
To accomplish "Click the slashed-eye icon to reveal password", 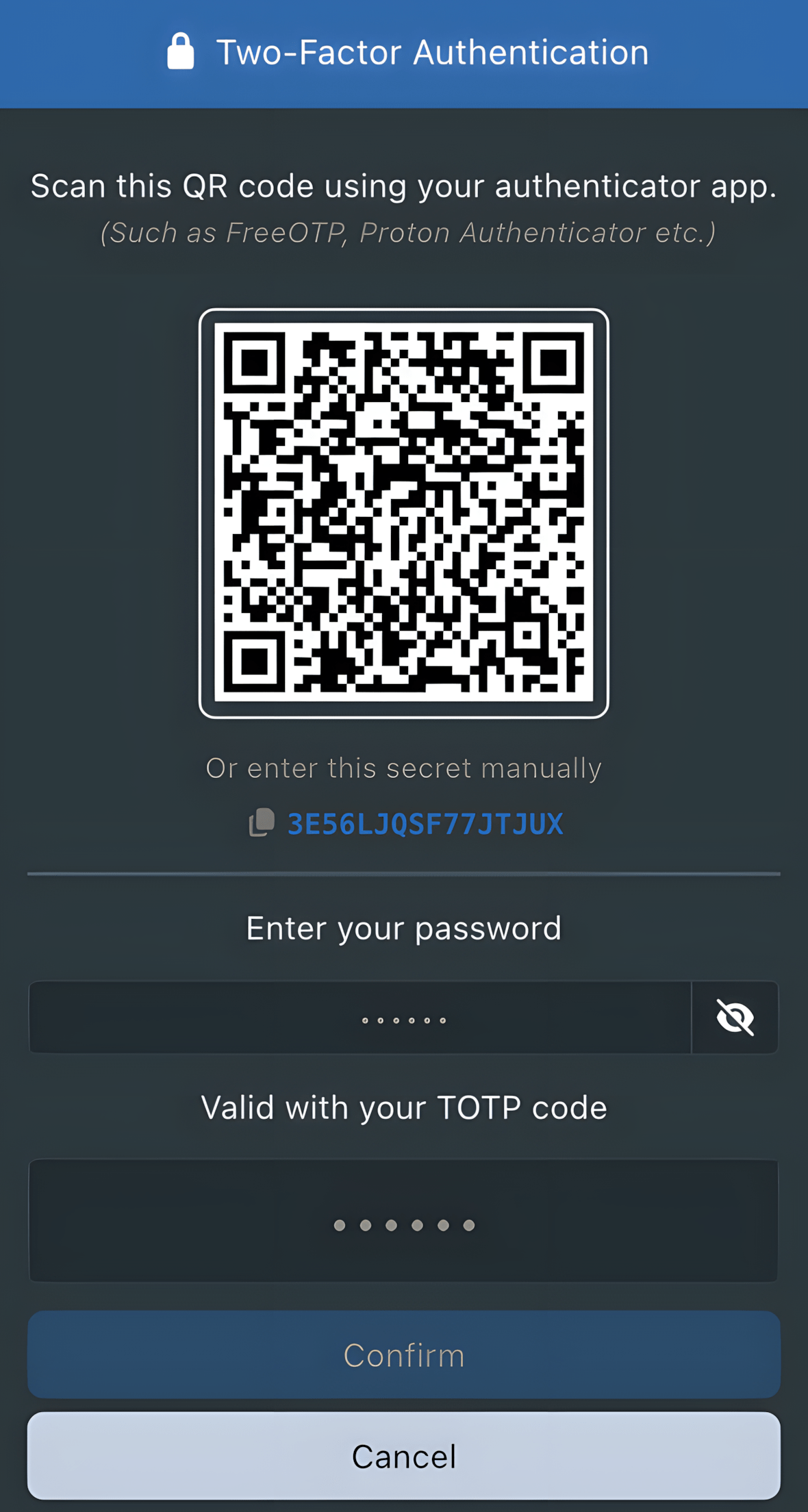I will [735, 1018].
